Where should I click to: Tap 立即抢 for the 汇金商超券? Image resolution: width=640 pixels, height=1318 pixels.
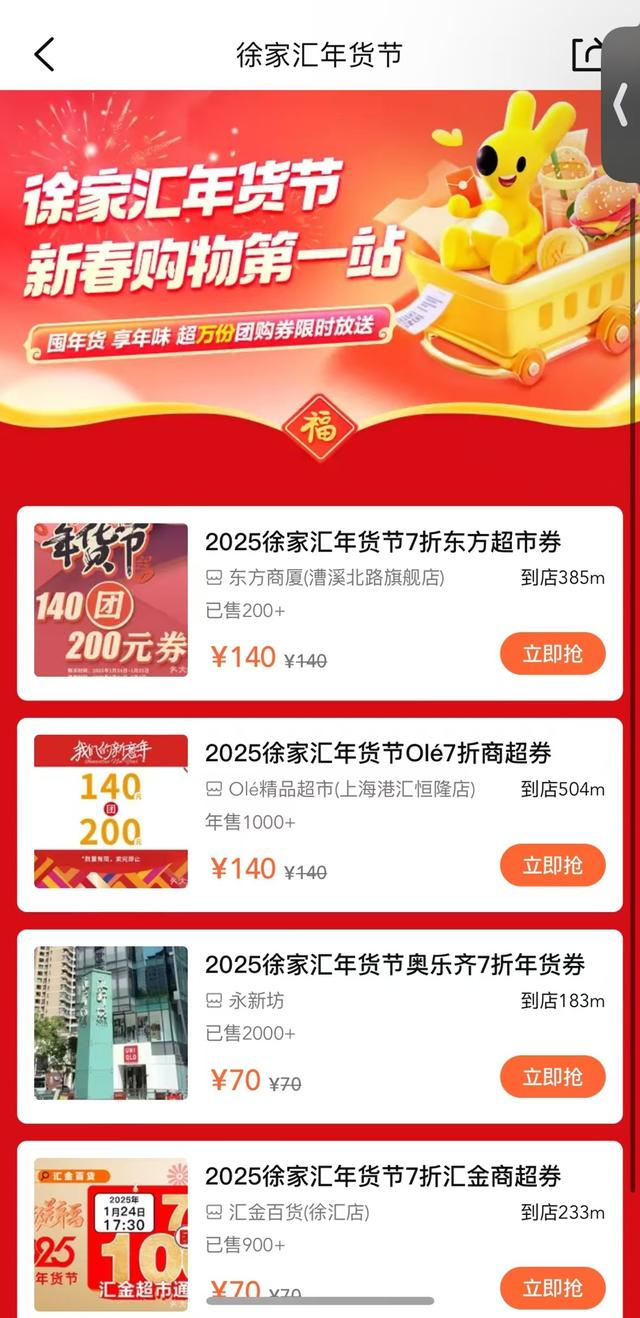553,1288
